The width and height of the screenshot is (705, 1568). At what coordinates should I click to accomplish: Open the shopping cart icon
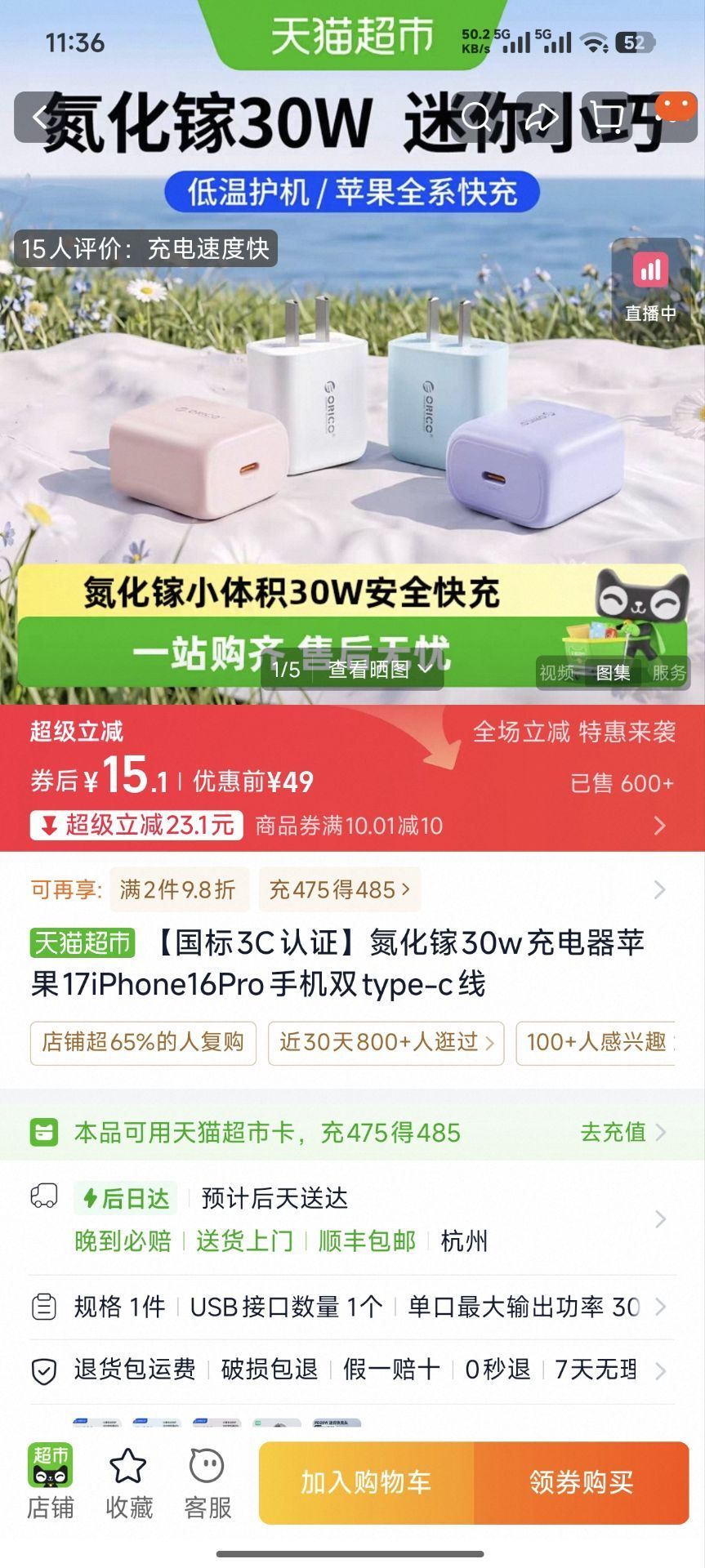pyautogui.click(x=605, y=118)
